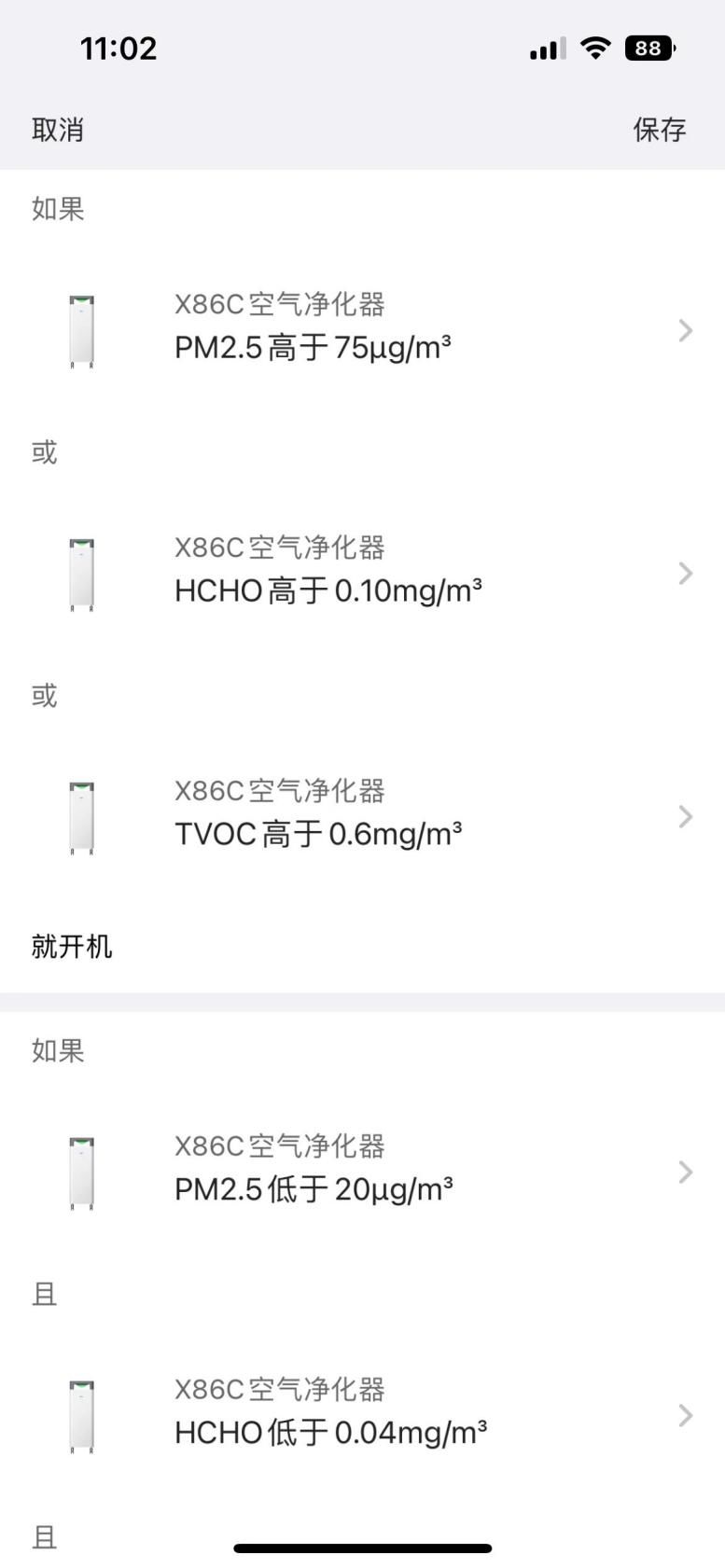Screen dimensions: 725x1568
Task: Select the purifier icon next to TVOC condition
Action: [x=82, y=816]
